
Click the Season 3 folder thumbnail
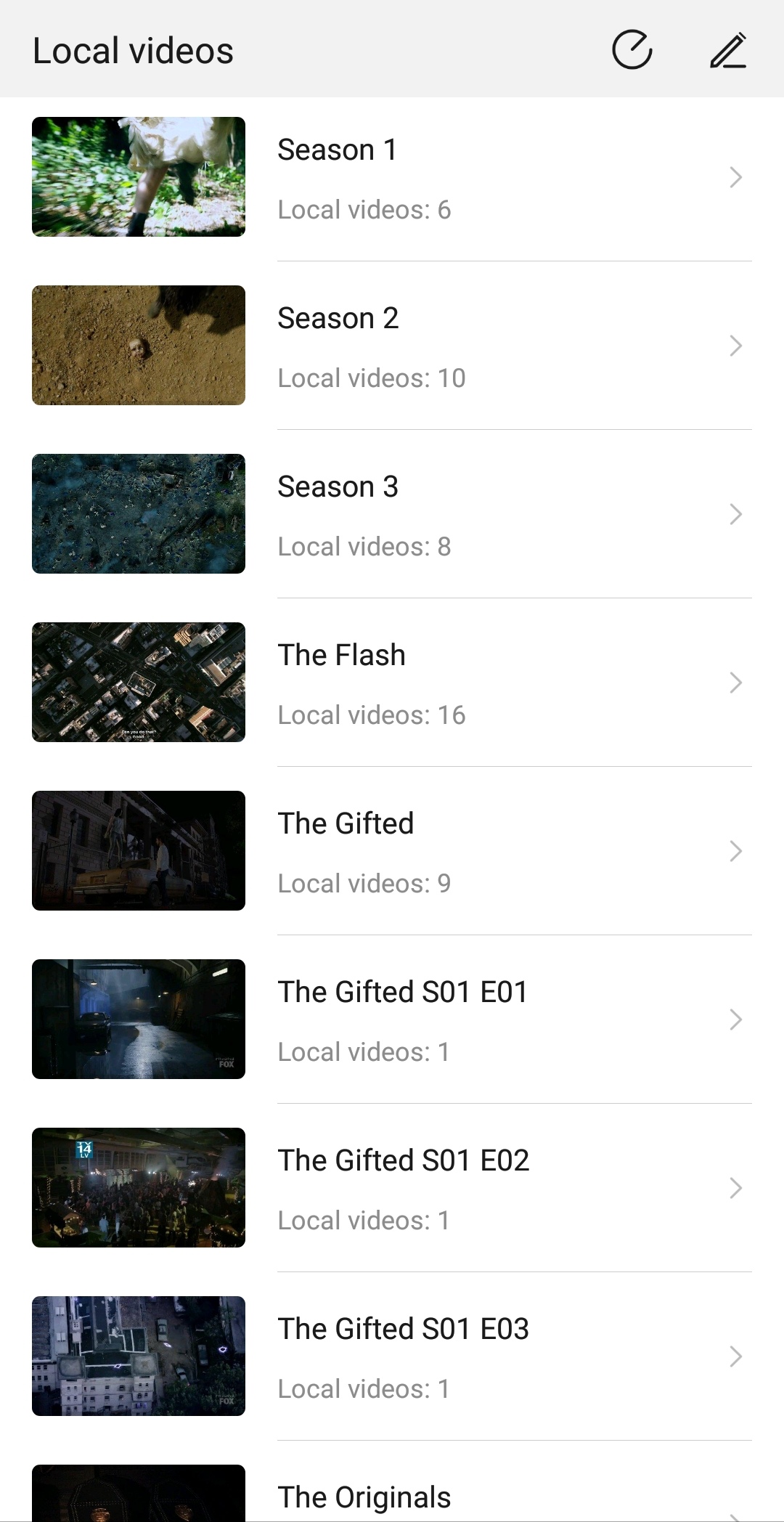(x=138, y=513)
